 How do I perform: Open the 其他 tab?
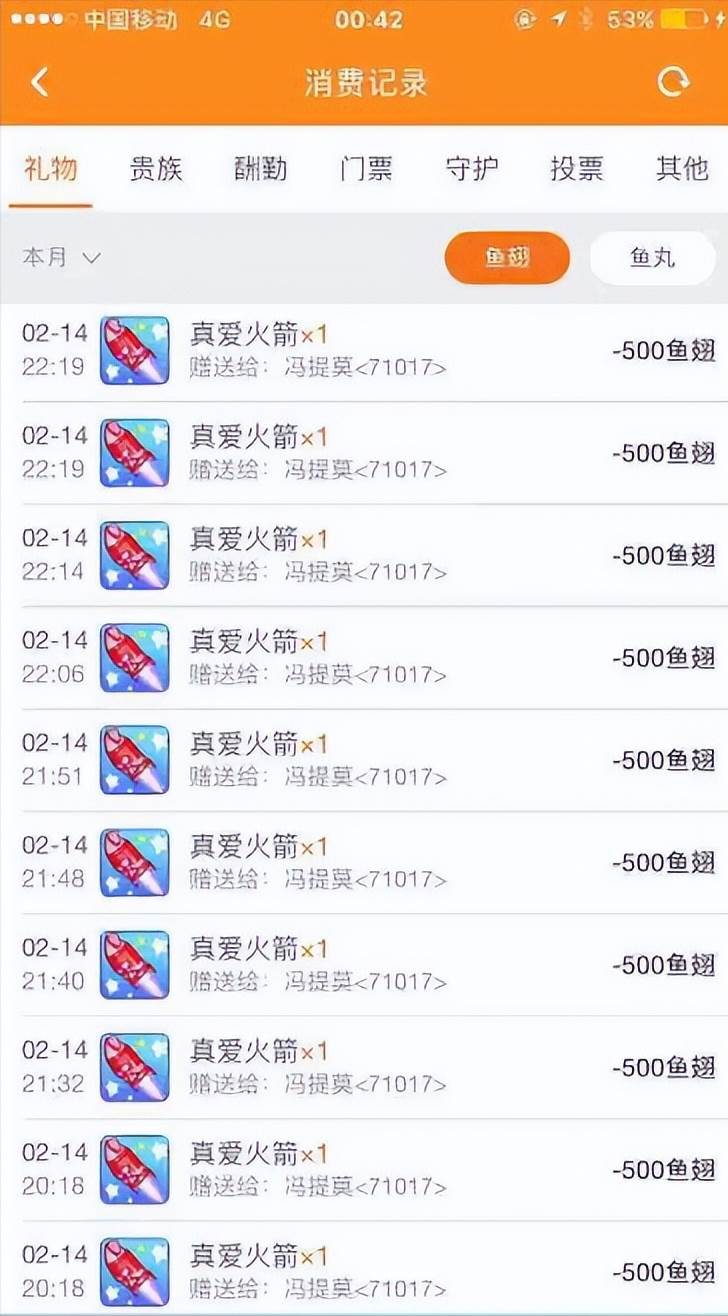coord(681,168)
